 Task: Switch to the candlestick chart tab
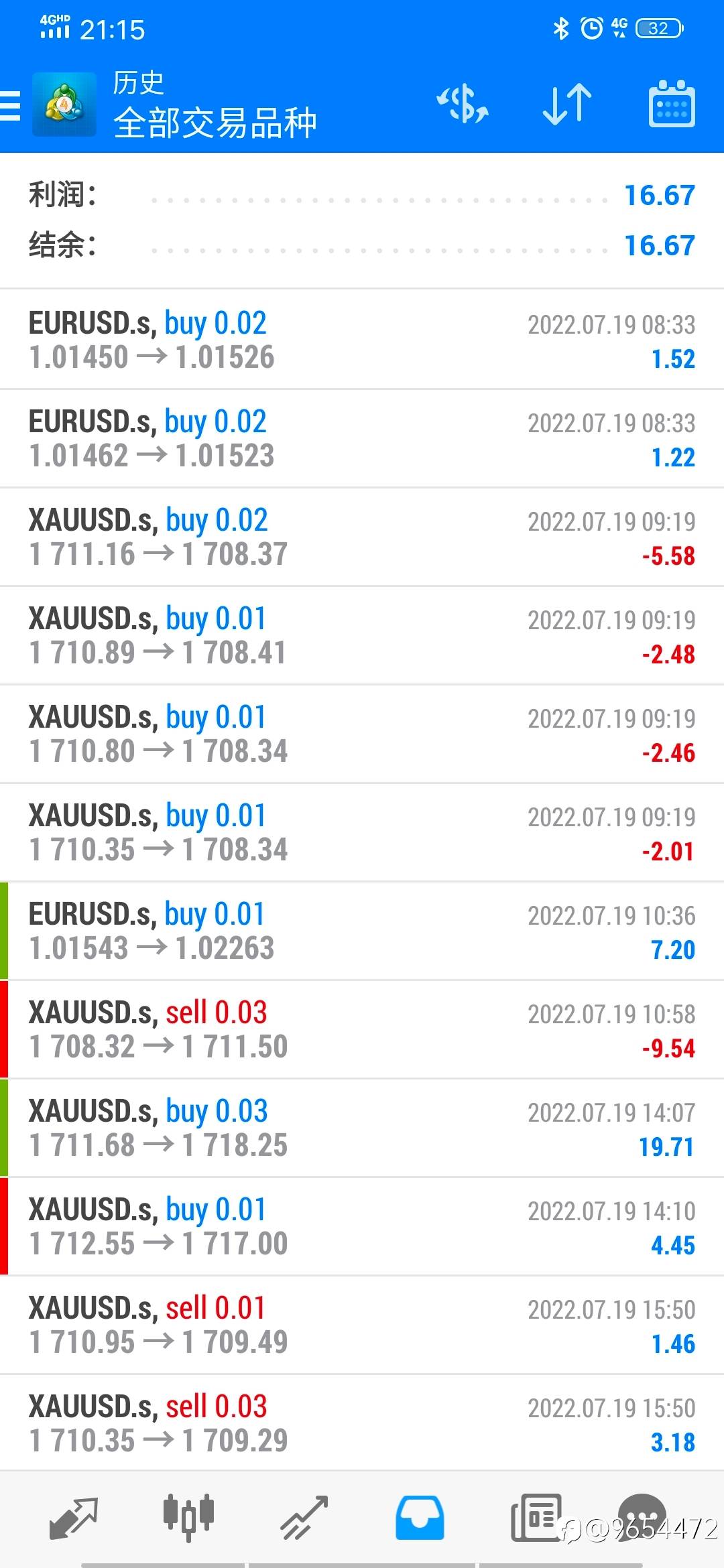tap(188, 1517)
